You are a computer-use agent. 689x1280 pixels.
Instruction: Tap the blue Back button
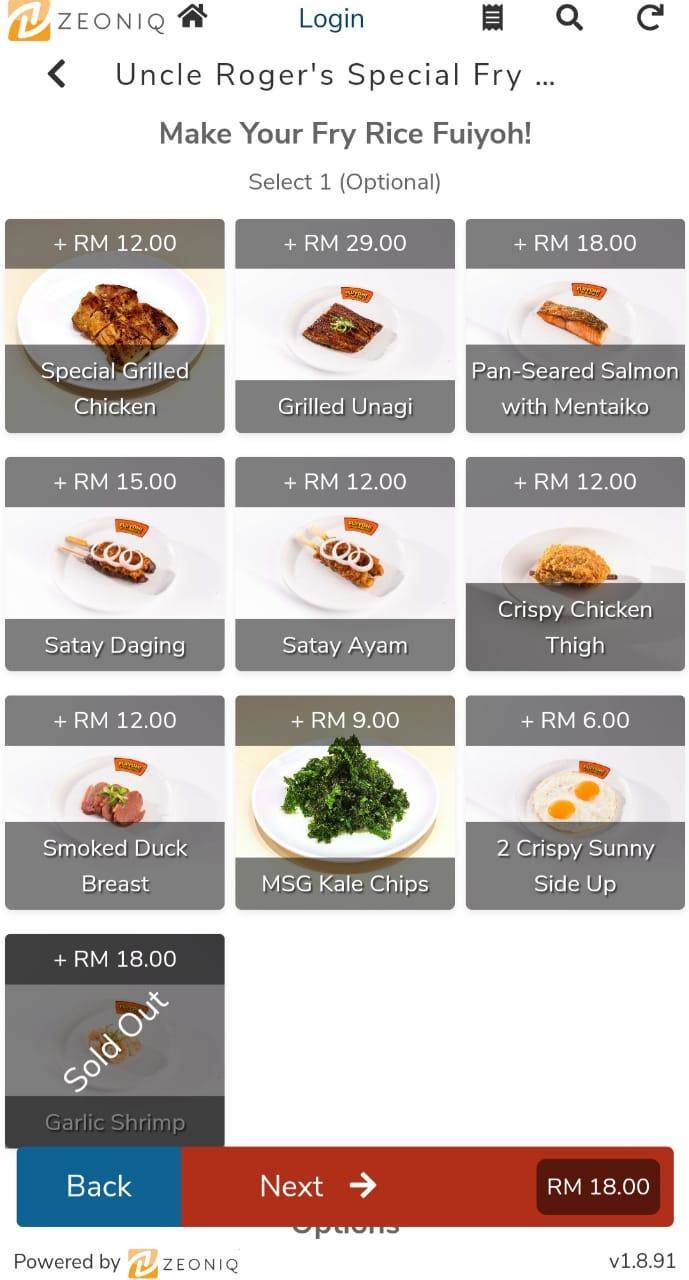99,1186
